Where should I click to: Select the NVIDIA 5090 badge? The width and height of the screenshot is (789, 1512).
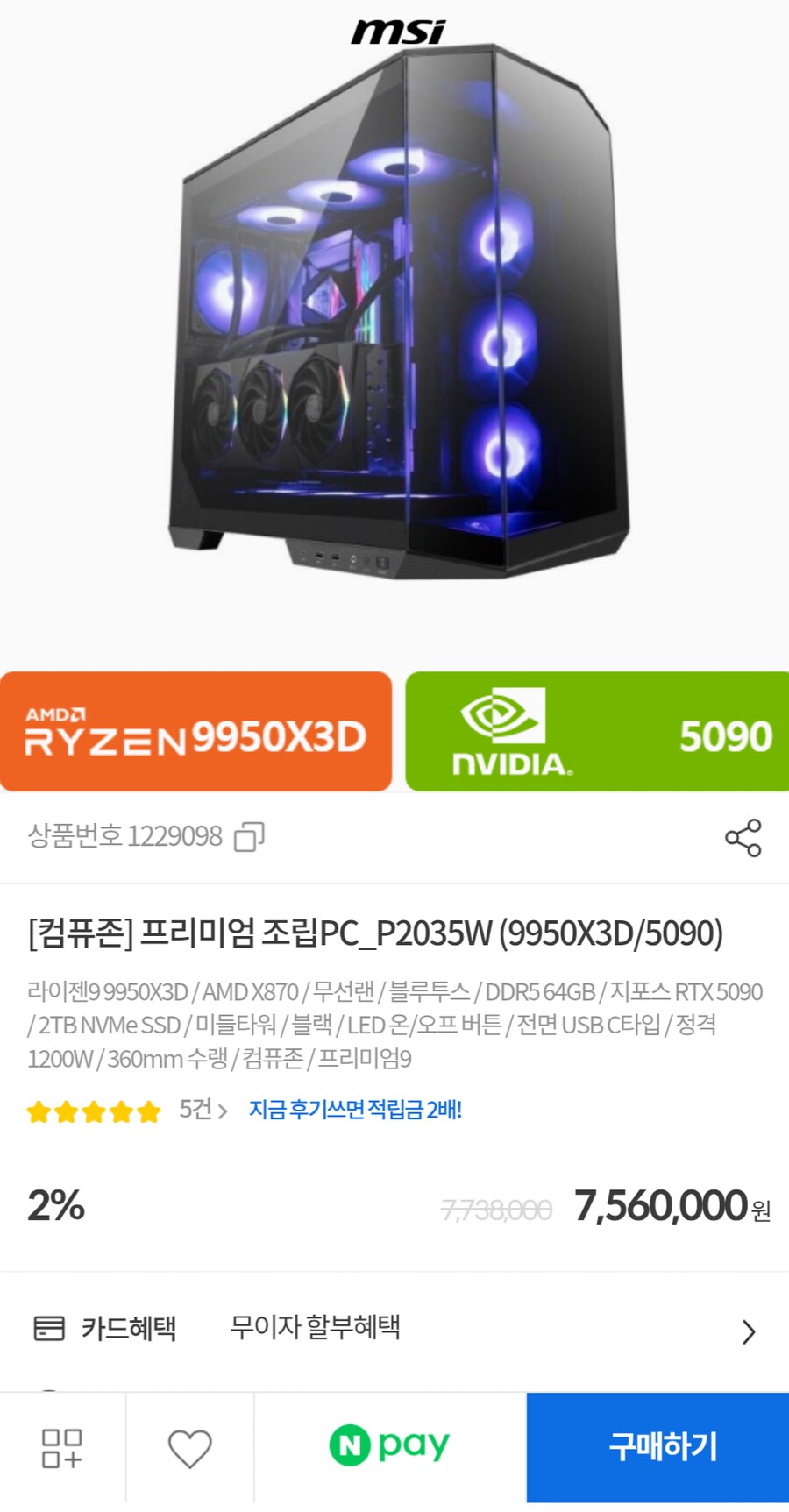pyautogui.click(x=596, y=733)
